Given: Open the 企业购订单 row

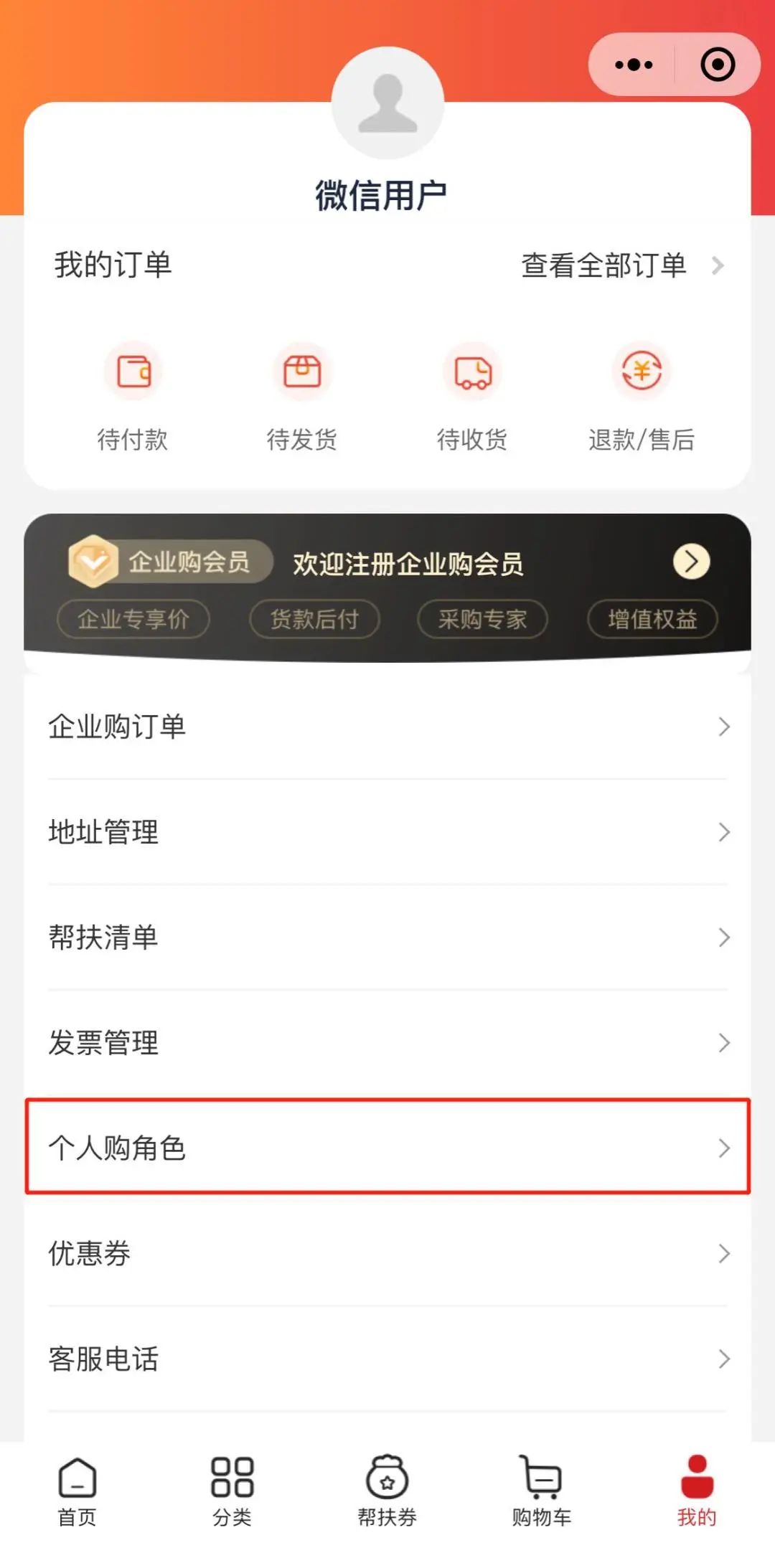Looking at the screenshot, I should pos(387,727).
